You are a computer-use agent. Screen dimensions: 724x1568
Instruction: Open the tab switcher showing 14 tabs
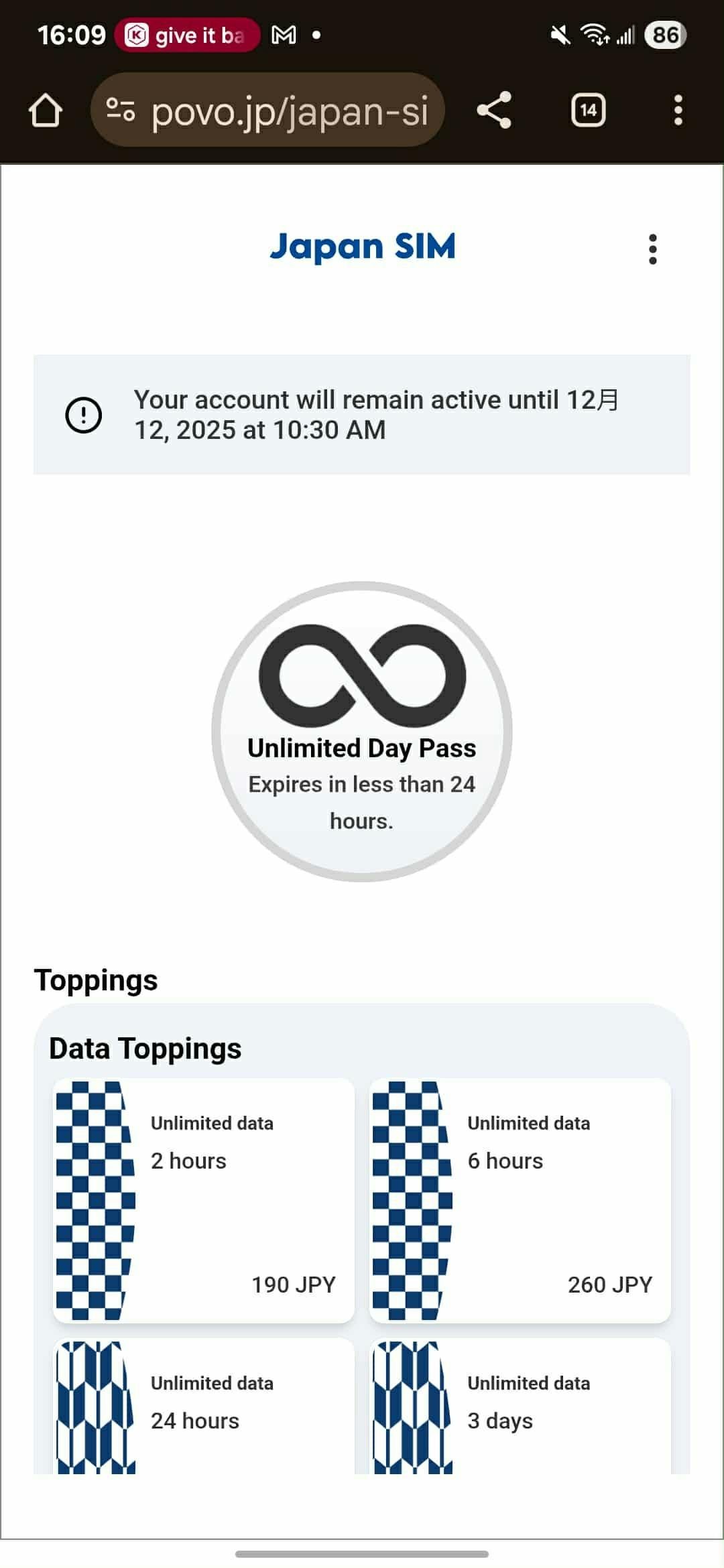[588, 111]
